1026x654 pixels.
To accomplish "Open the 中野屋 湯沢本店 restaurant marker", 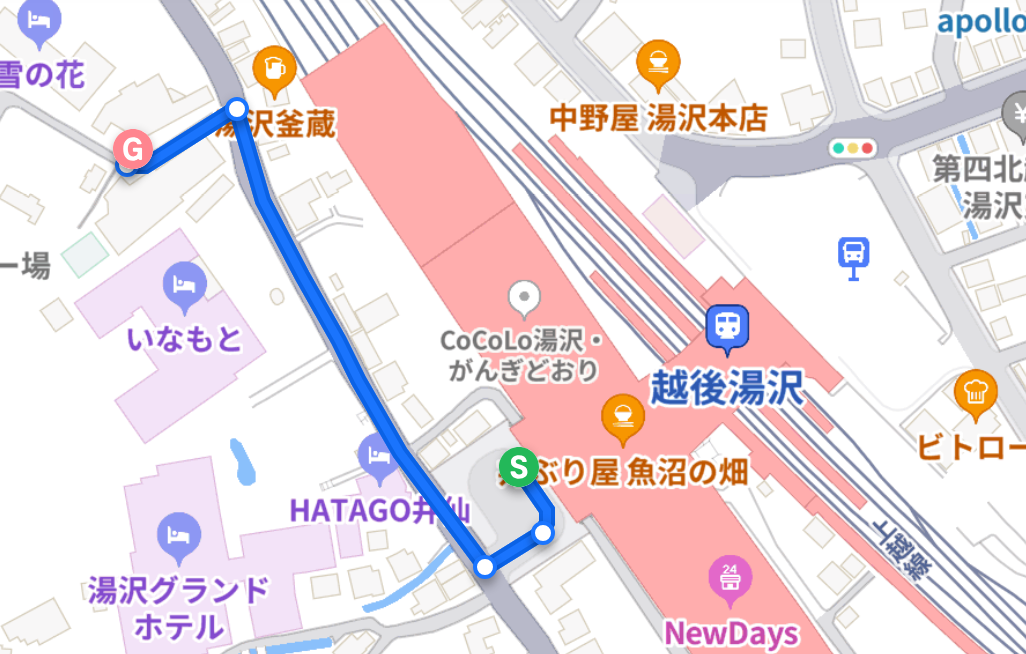I will click(x=659, y=61).
